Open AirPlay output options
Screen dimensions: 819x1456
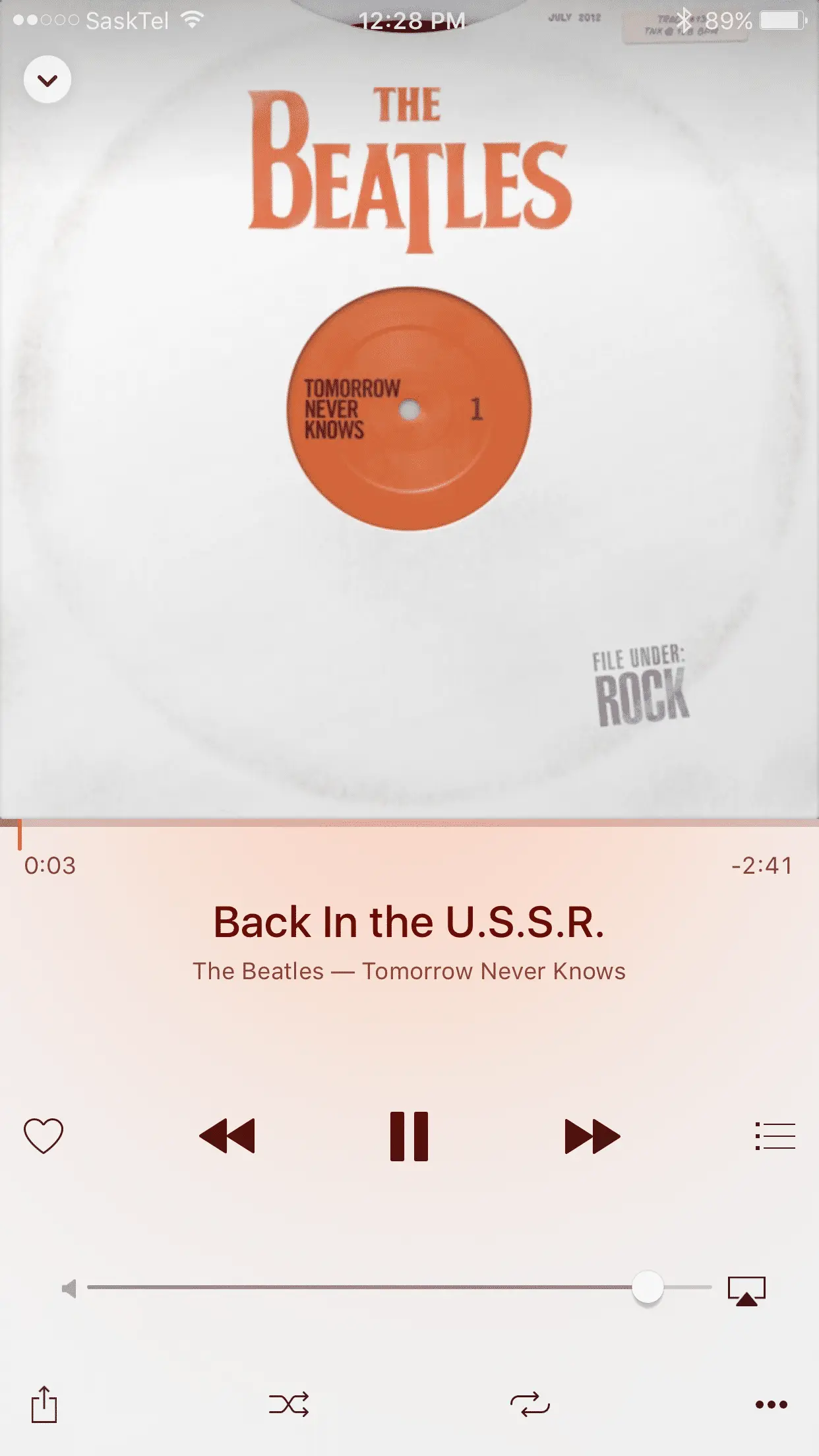746,1290
